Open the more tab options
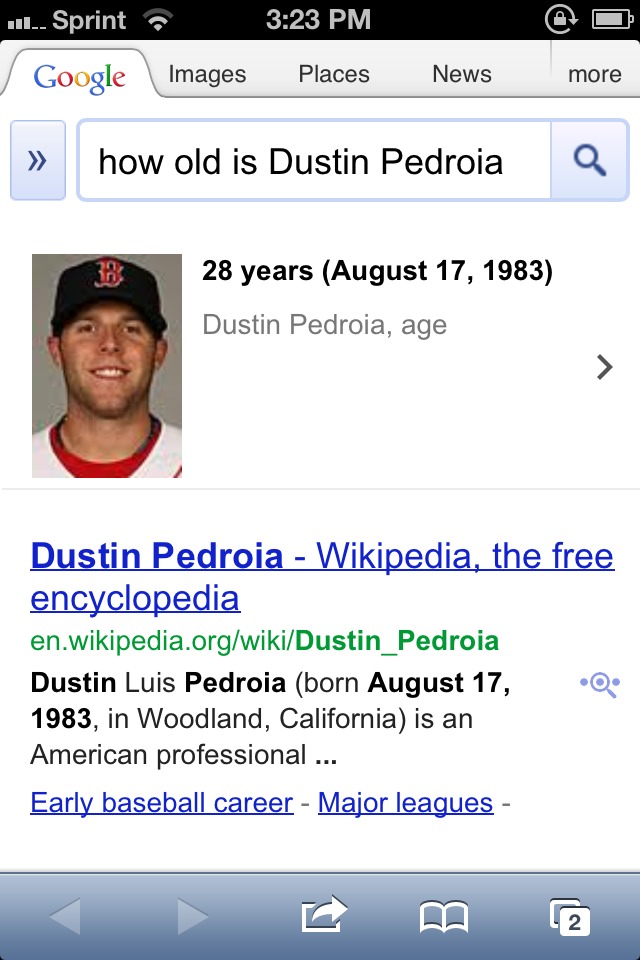The width and height of the screenshot is (640, 960). click(594, 74)
